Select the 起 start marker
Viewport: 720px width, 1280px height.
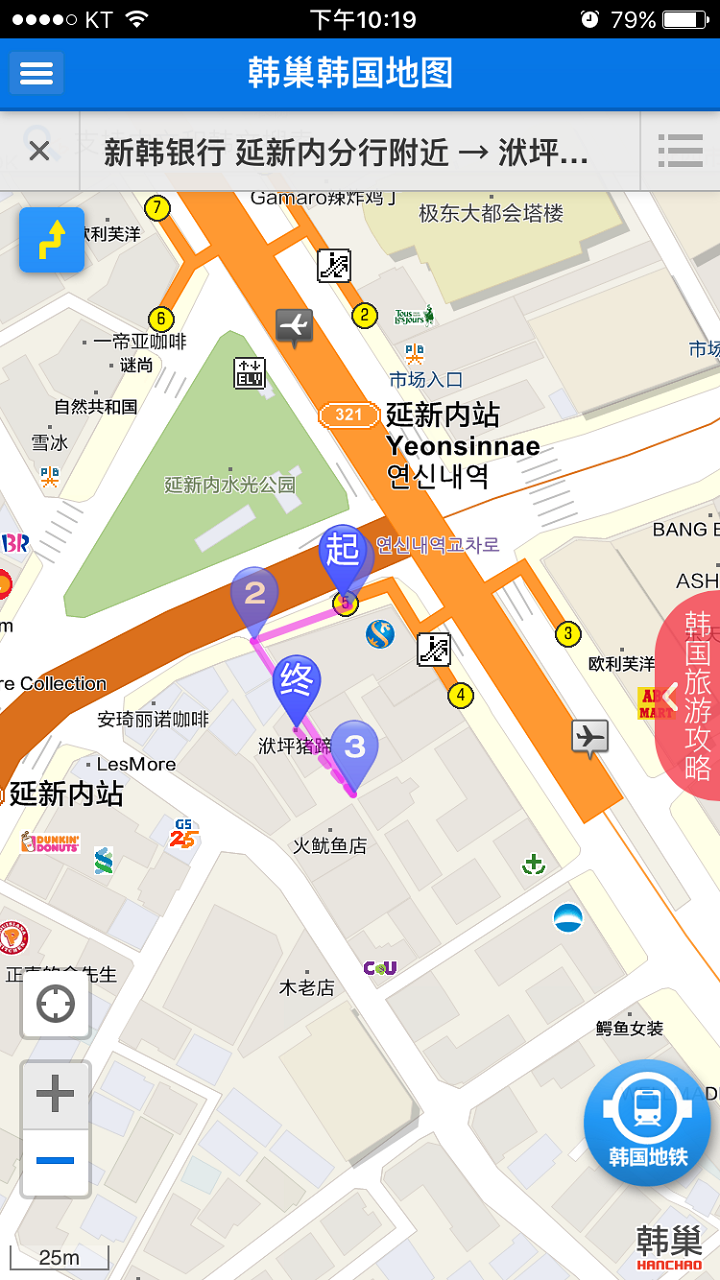coord(342,553)
